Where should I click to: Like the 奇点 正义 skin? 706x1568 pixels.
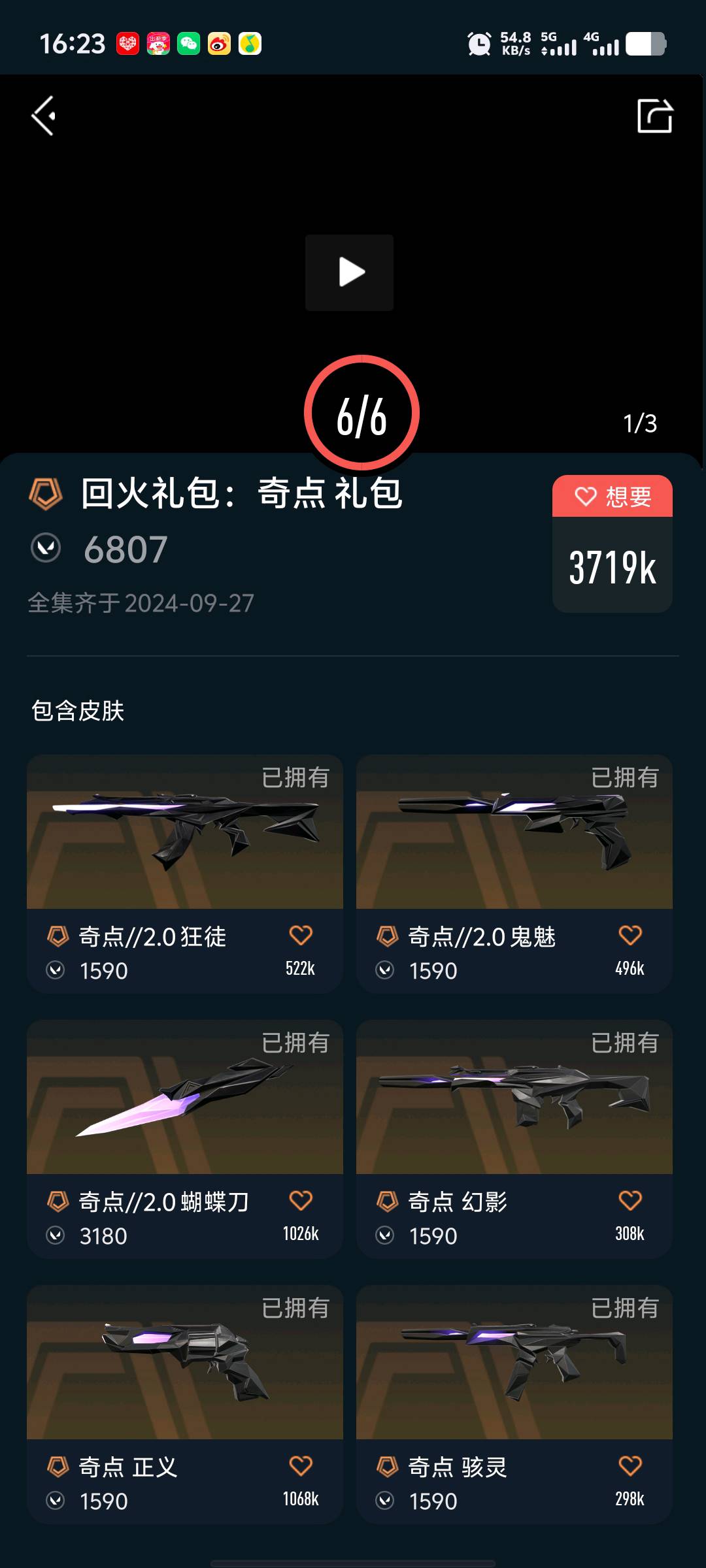click(301, 1465)
